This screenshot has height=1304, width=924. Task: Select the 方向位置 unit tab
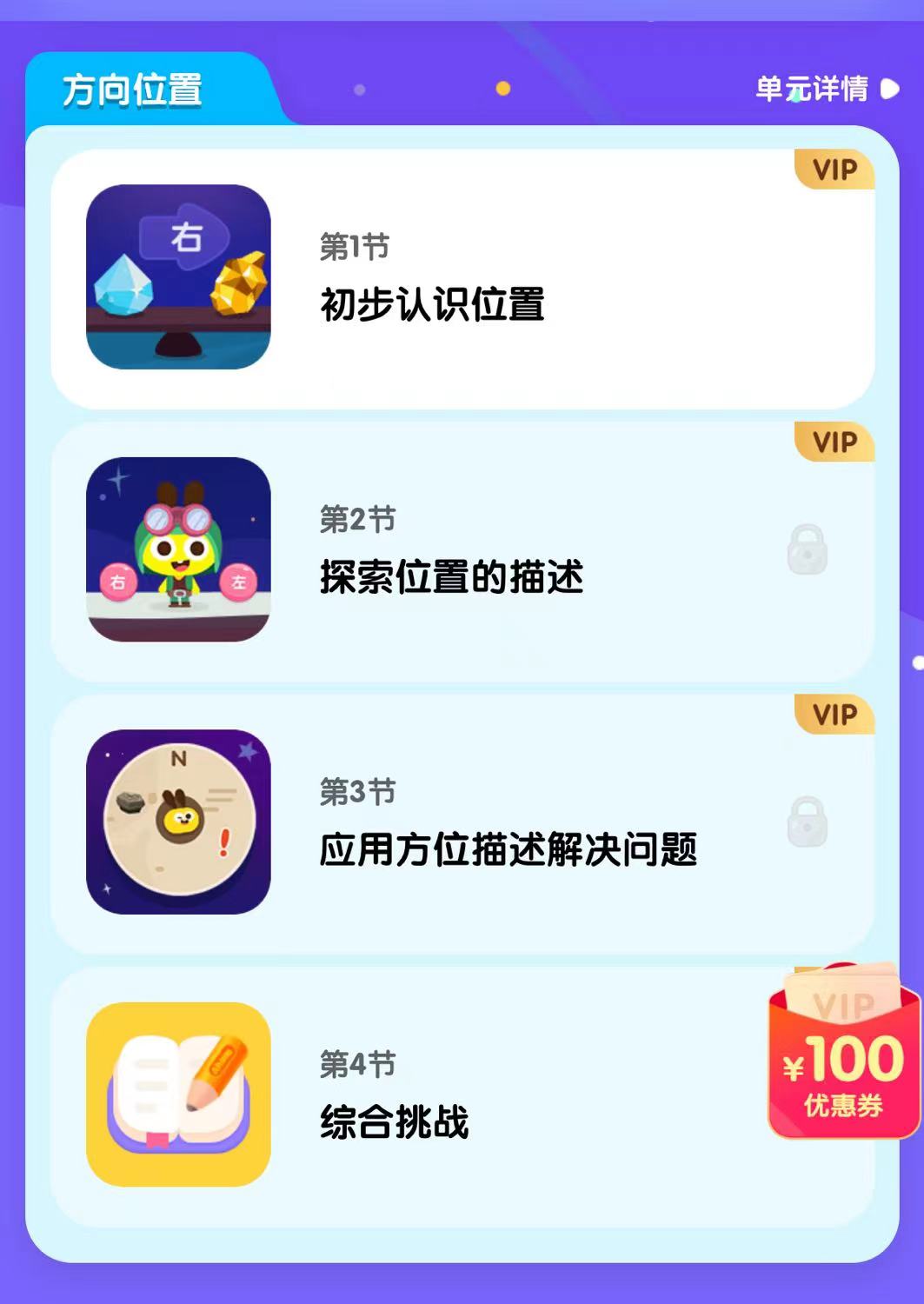[x=132, y=87]
